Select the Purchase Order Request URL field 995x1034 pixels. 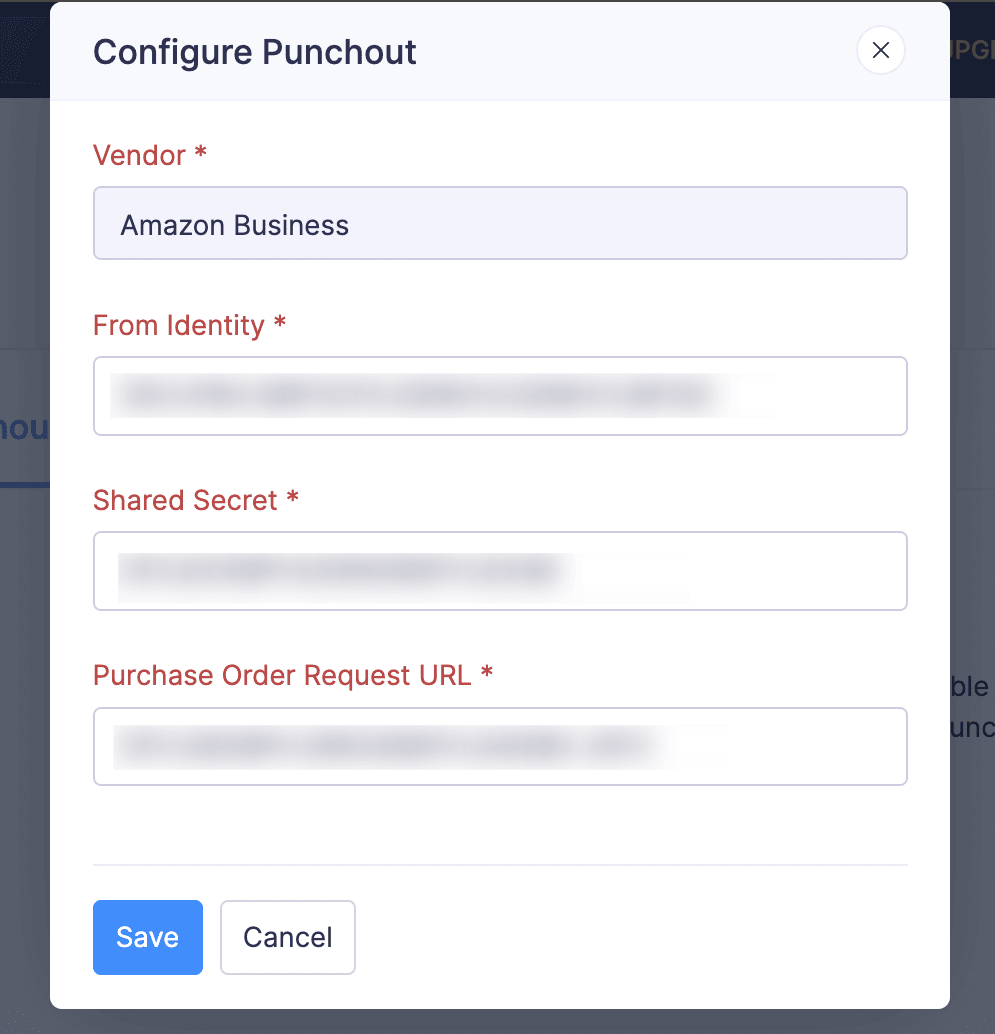(x=500, y=747)
